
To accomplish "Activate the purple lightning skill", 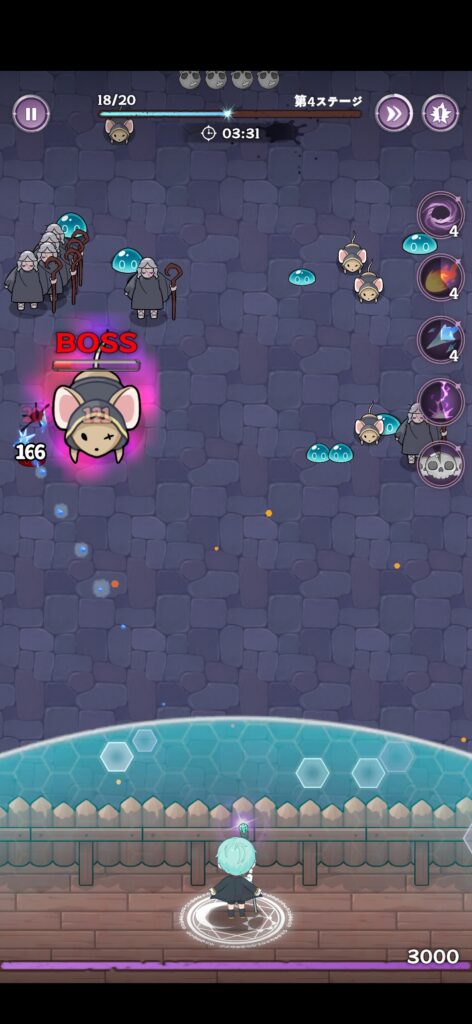I will (441, 402).
